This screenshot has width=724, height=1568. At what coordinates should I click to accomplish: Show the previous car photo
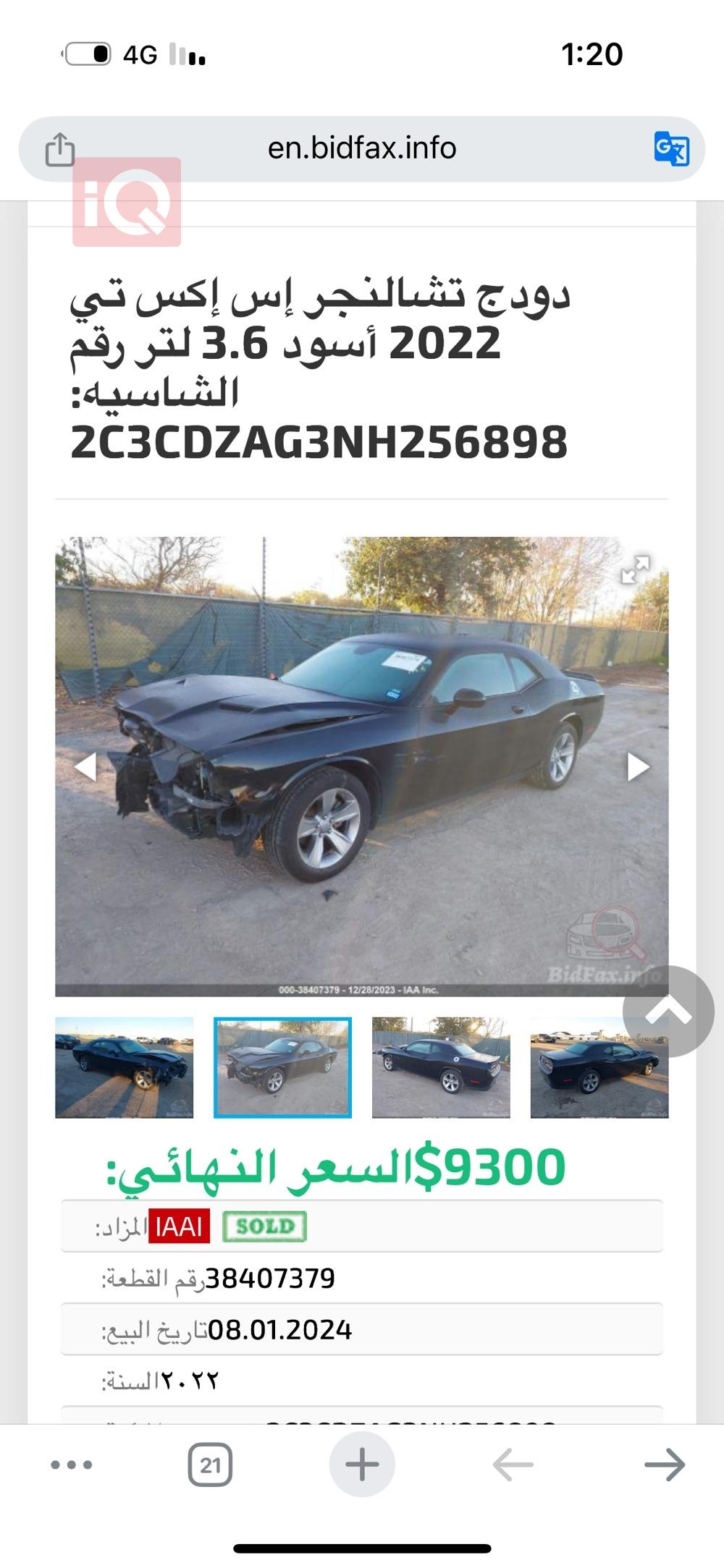(86, 766)
